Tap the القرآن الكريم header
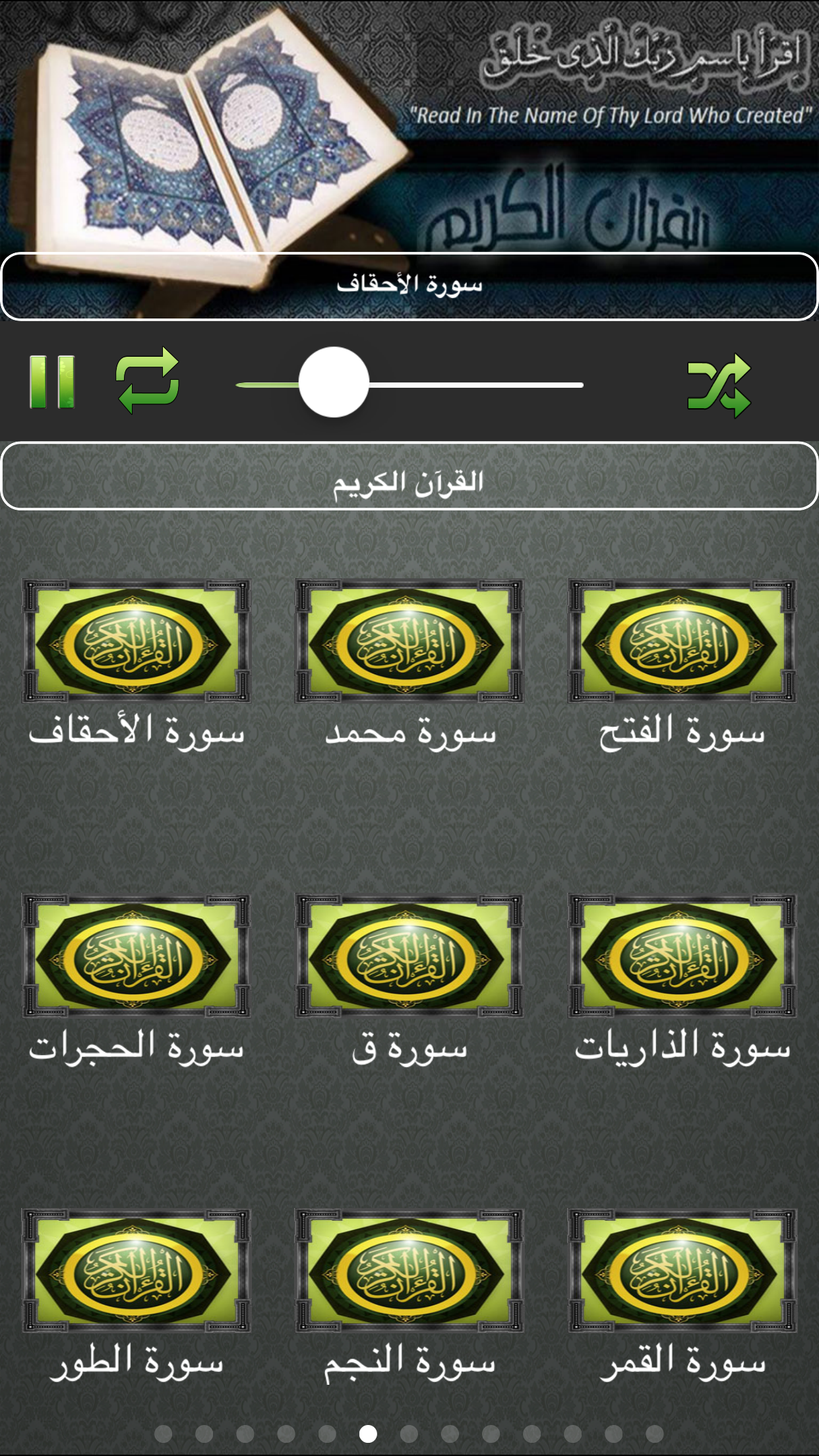This screenshot has height=1456, width=819. (x=409, y=481)
